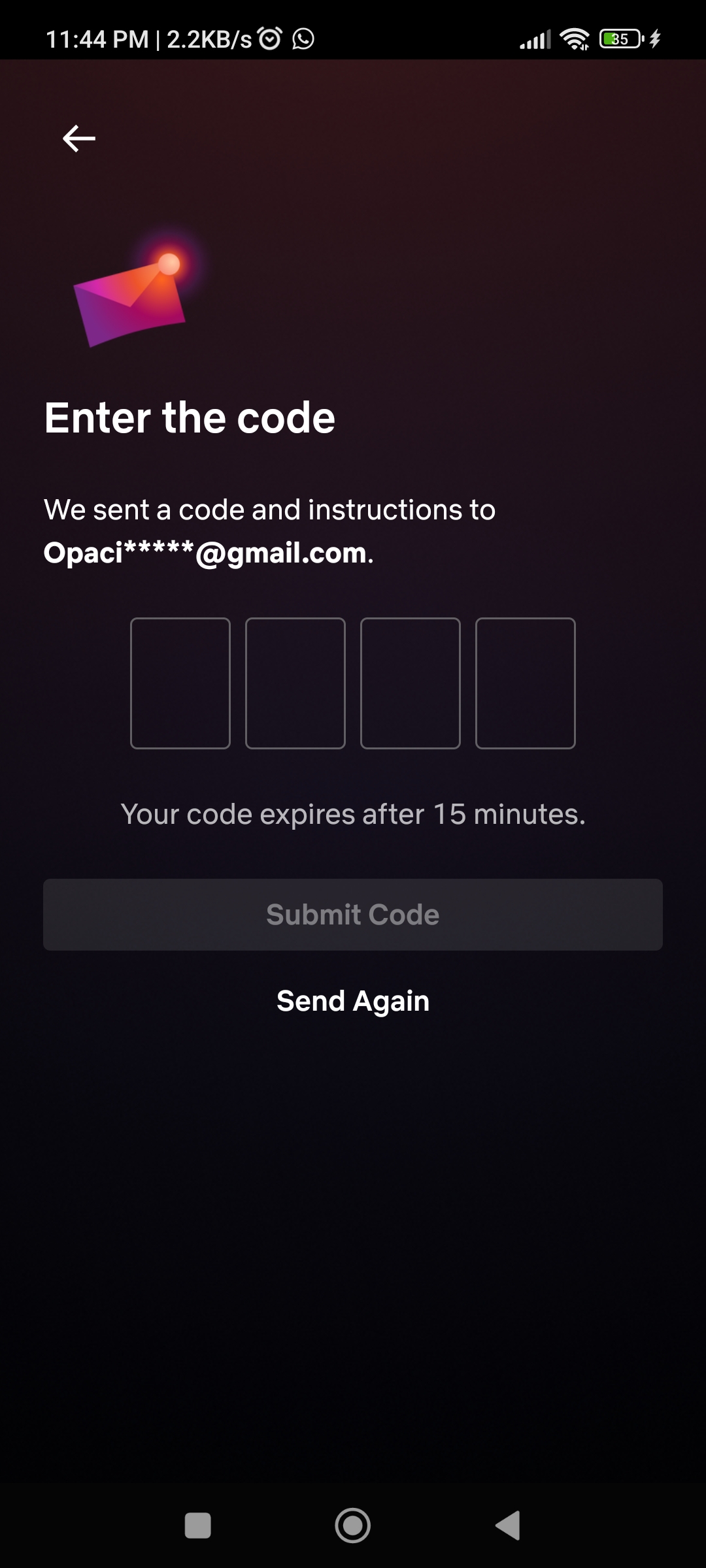Request the code with Send Again
Image resolution: width=706 pixels, height=1568 pixels.
[x=353, y=1002]
